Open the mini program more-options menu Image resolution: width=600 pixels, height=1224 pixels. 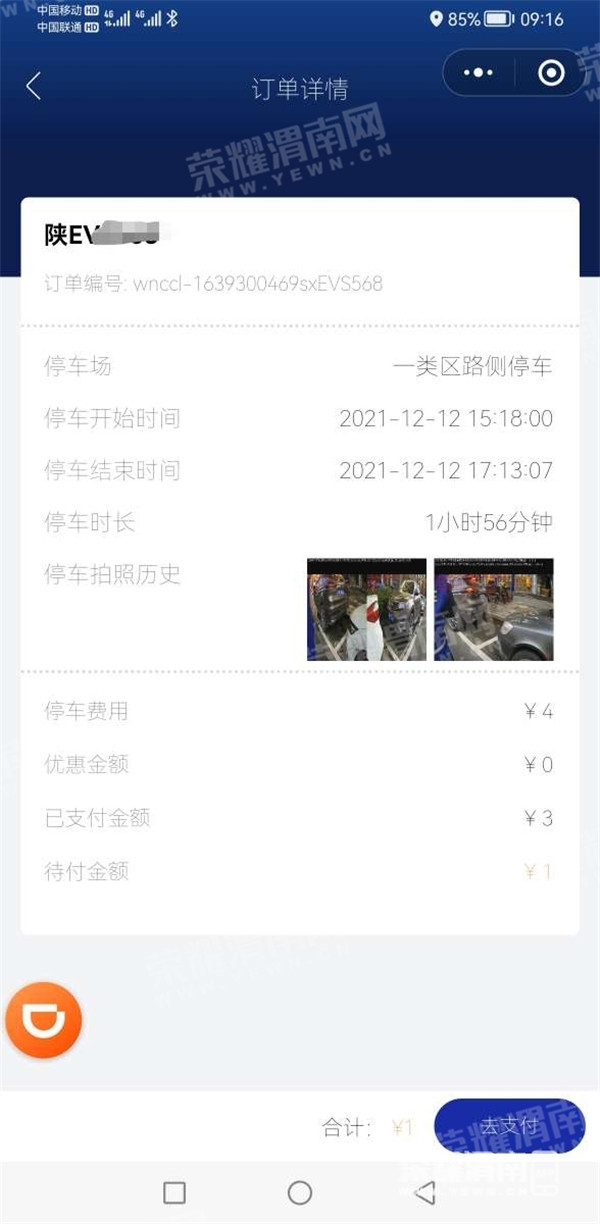(480, 73)
